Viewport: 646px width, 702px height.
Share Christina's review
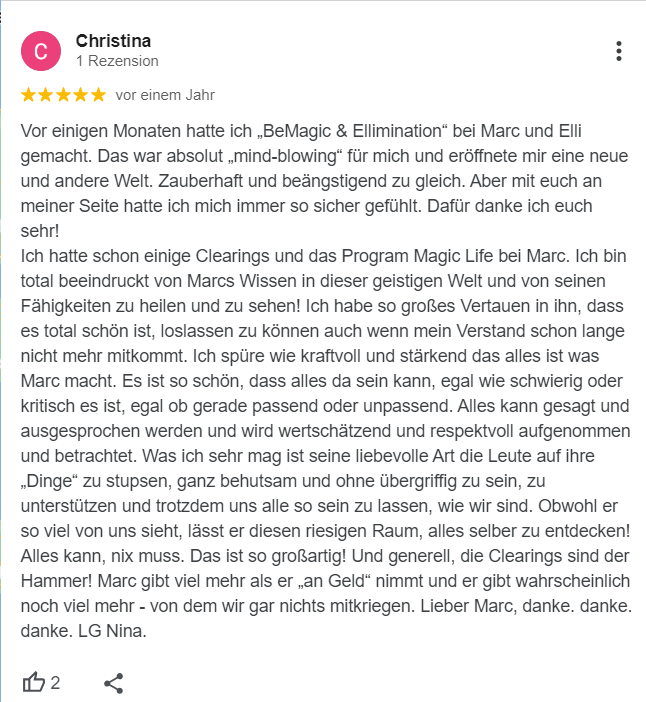(x=114, y=683)
